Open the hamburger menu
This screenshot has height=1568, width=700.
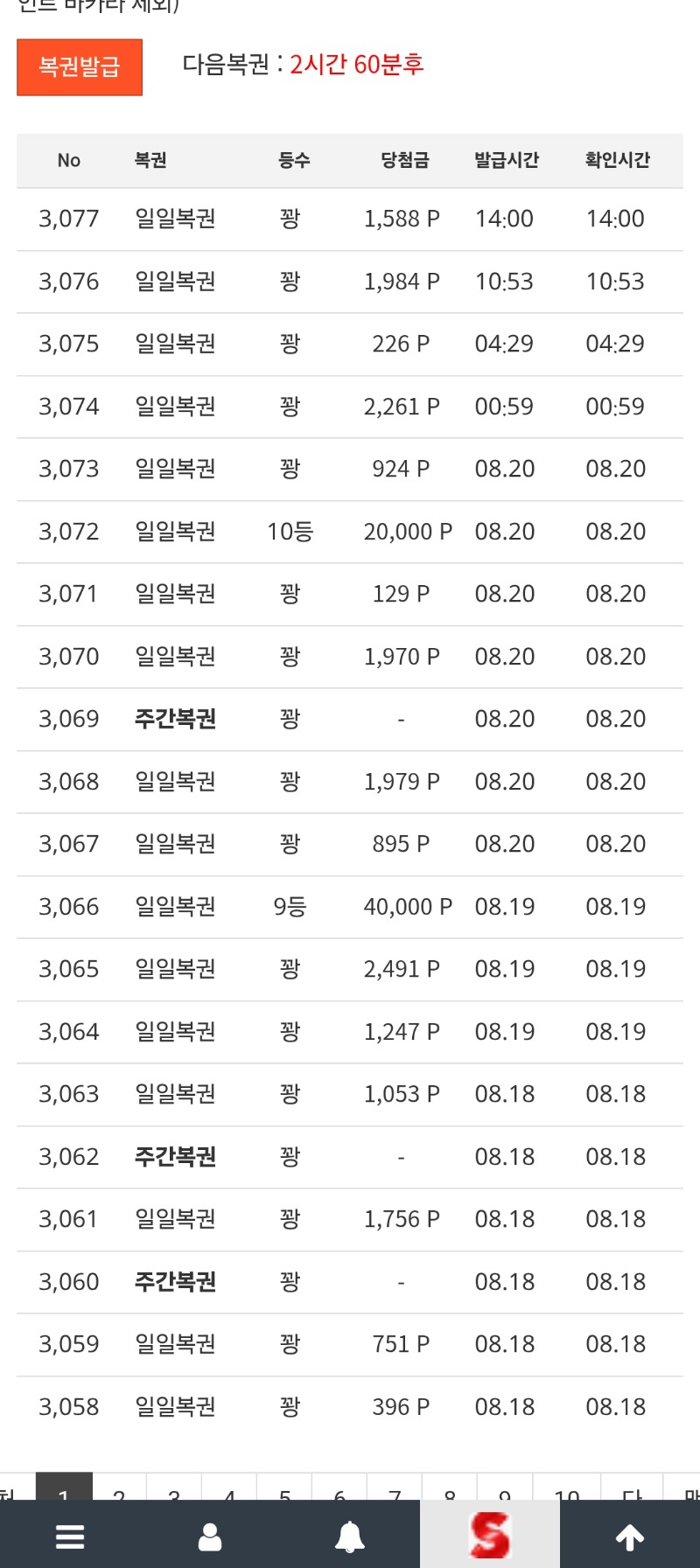(x=70, y=1537)
